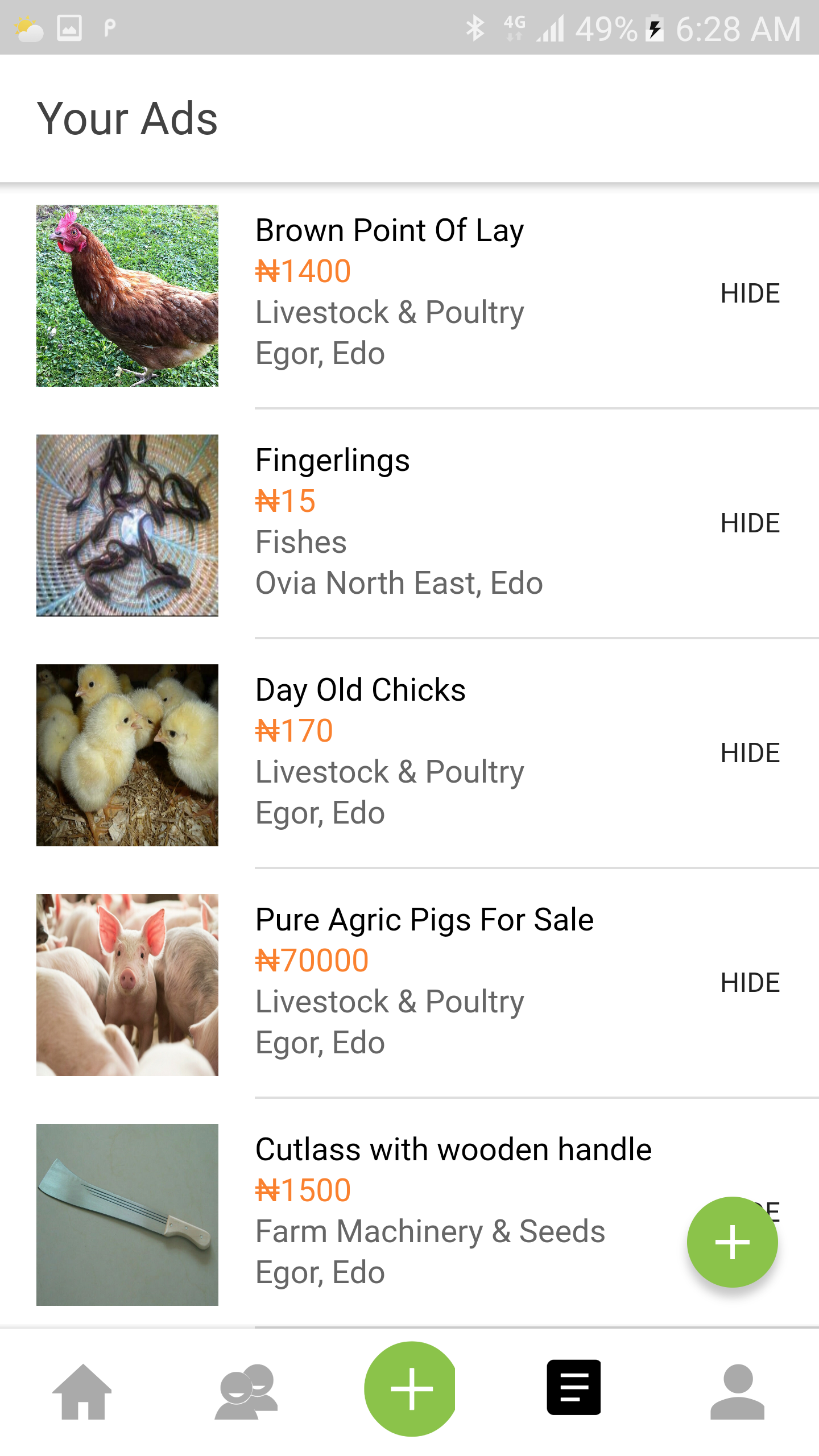
Task: Hide the Pure Agric Pigs For Sale ad
Action: tap(750, 983)
